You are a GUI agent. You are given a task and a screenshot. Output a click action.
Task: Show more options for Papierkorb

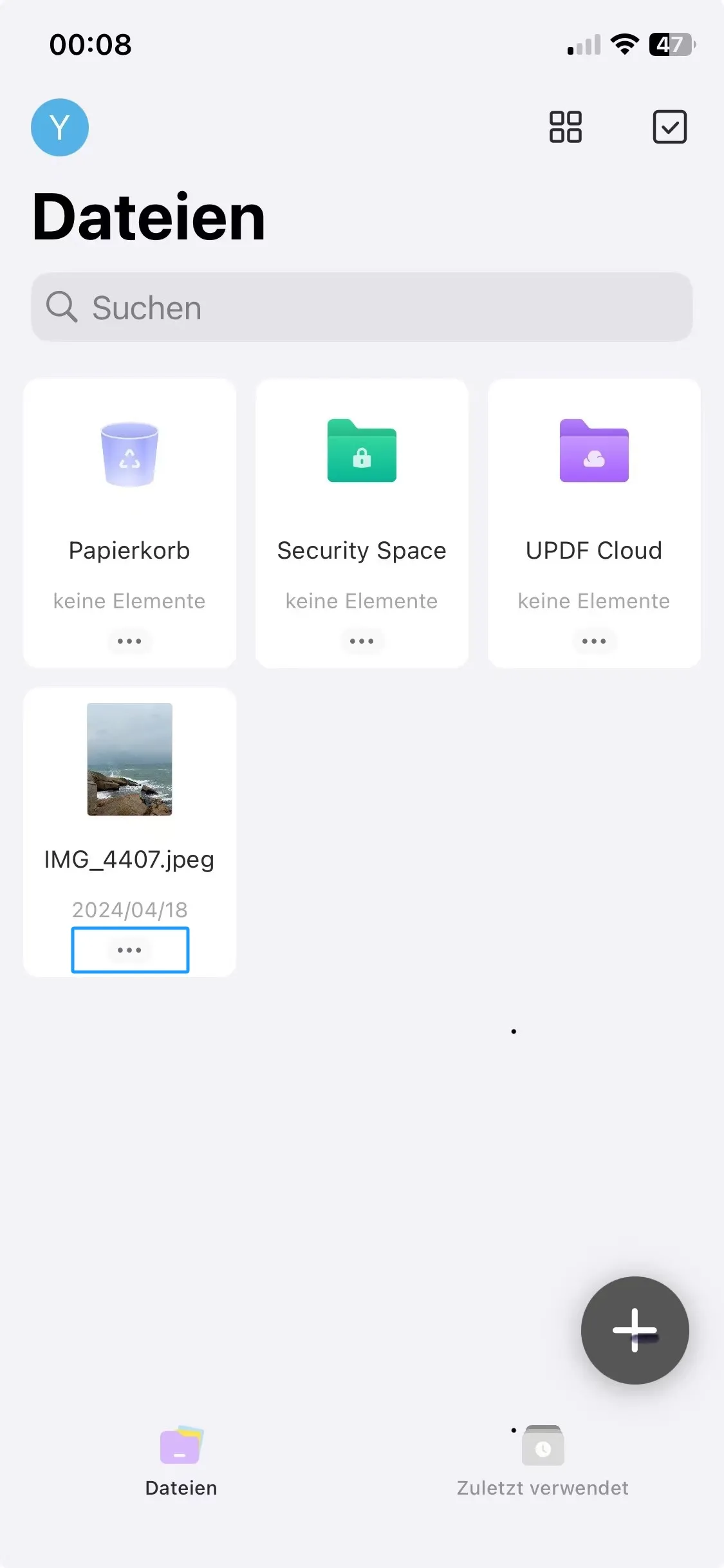[x=129, y=641]
